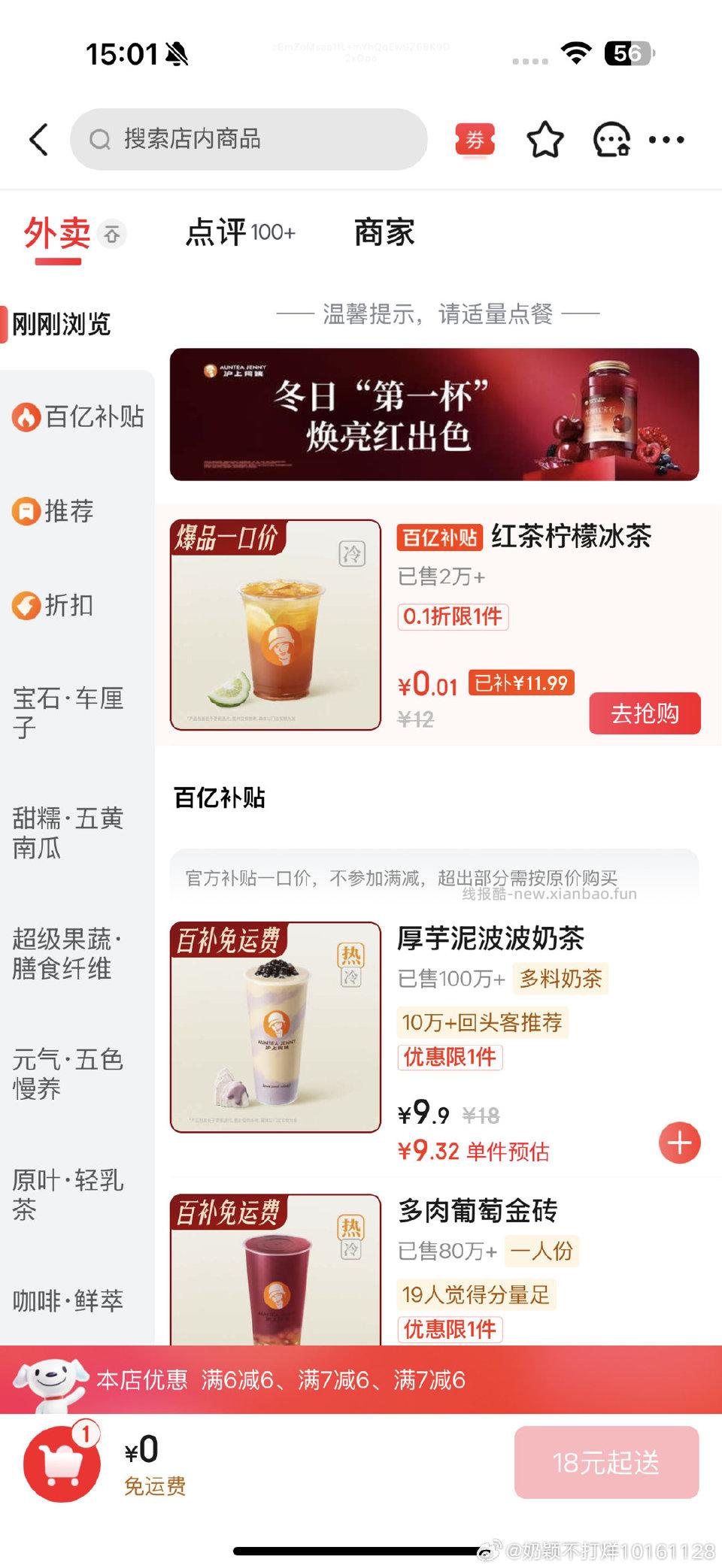
Task: Tap the 去抢购 button for 红茶柠檬冰茶
Action: [645, 713]
